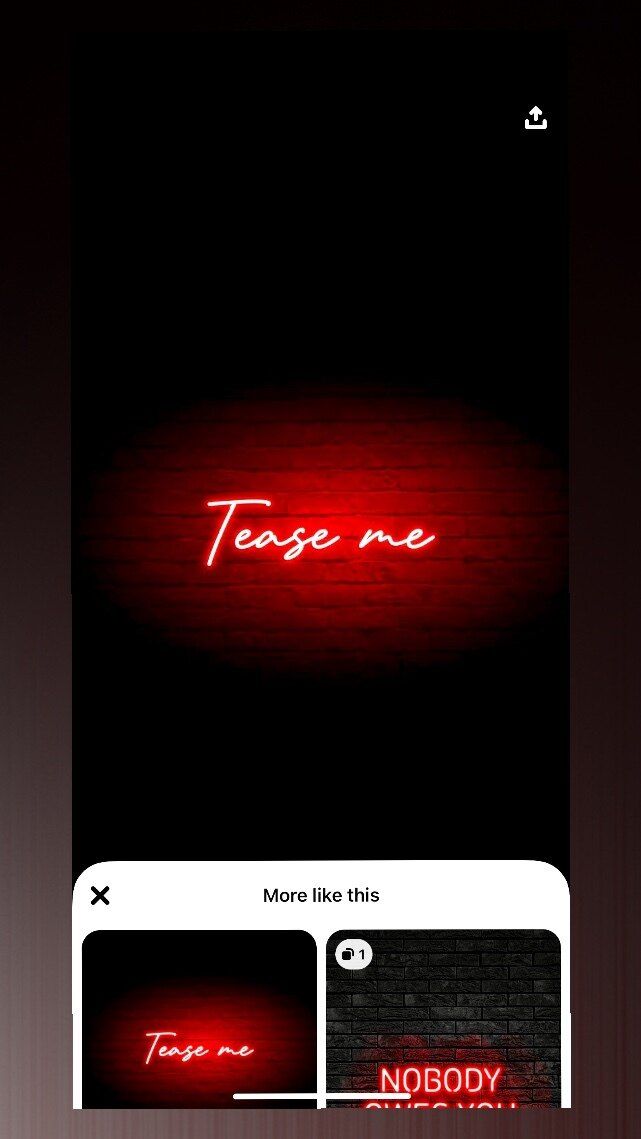Close the More like this panel
This screenshot has height=1139, width=641.
coord(100,896)
